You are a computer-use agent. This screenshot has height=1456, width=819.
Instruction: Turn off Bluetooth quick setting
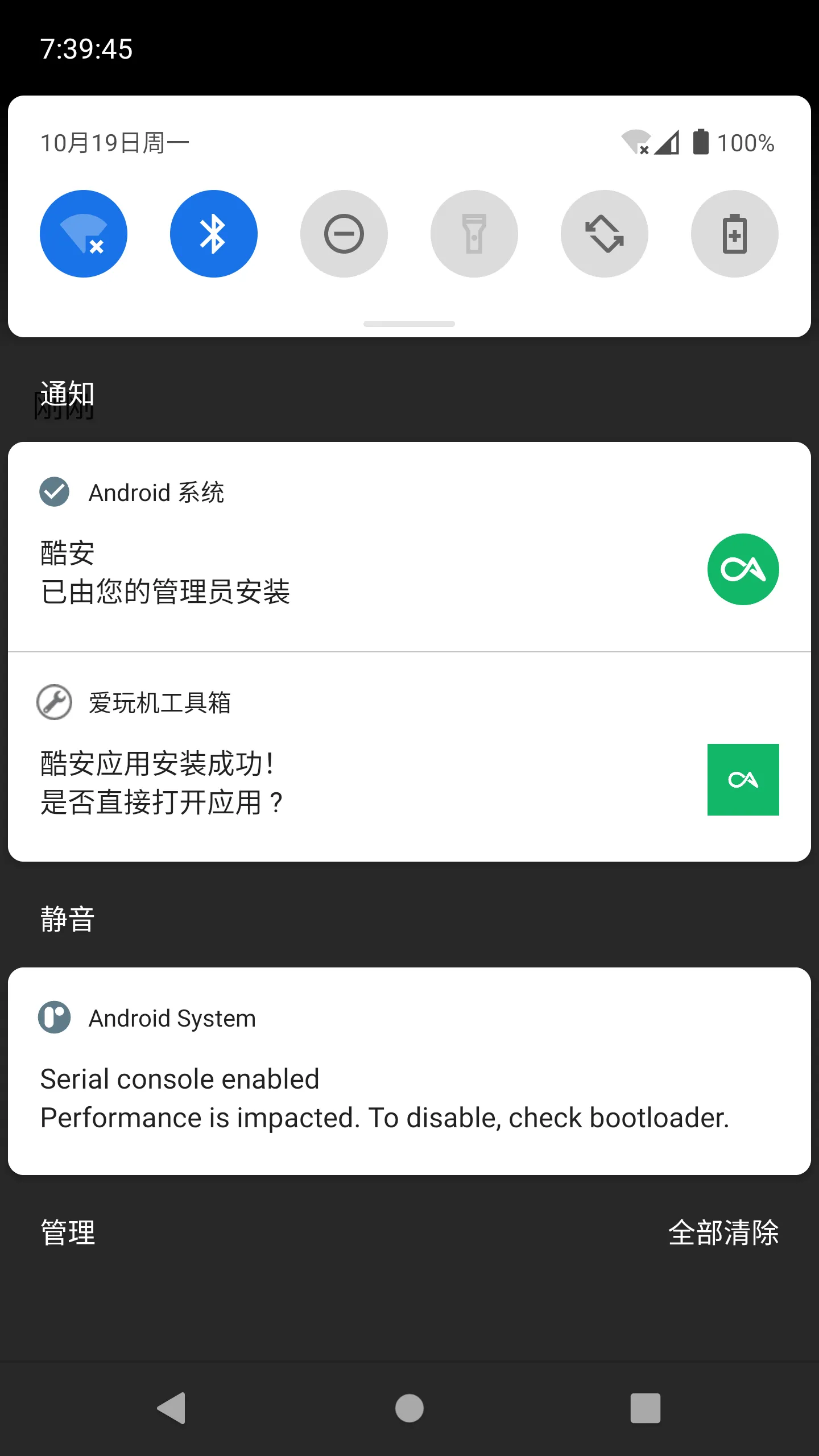[213, 234]
